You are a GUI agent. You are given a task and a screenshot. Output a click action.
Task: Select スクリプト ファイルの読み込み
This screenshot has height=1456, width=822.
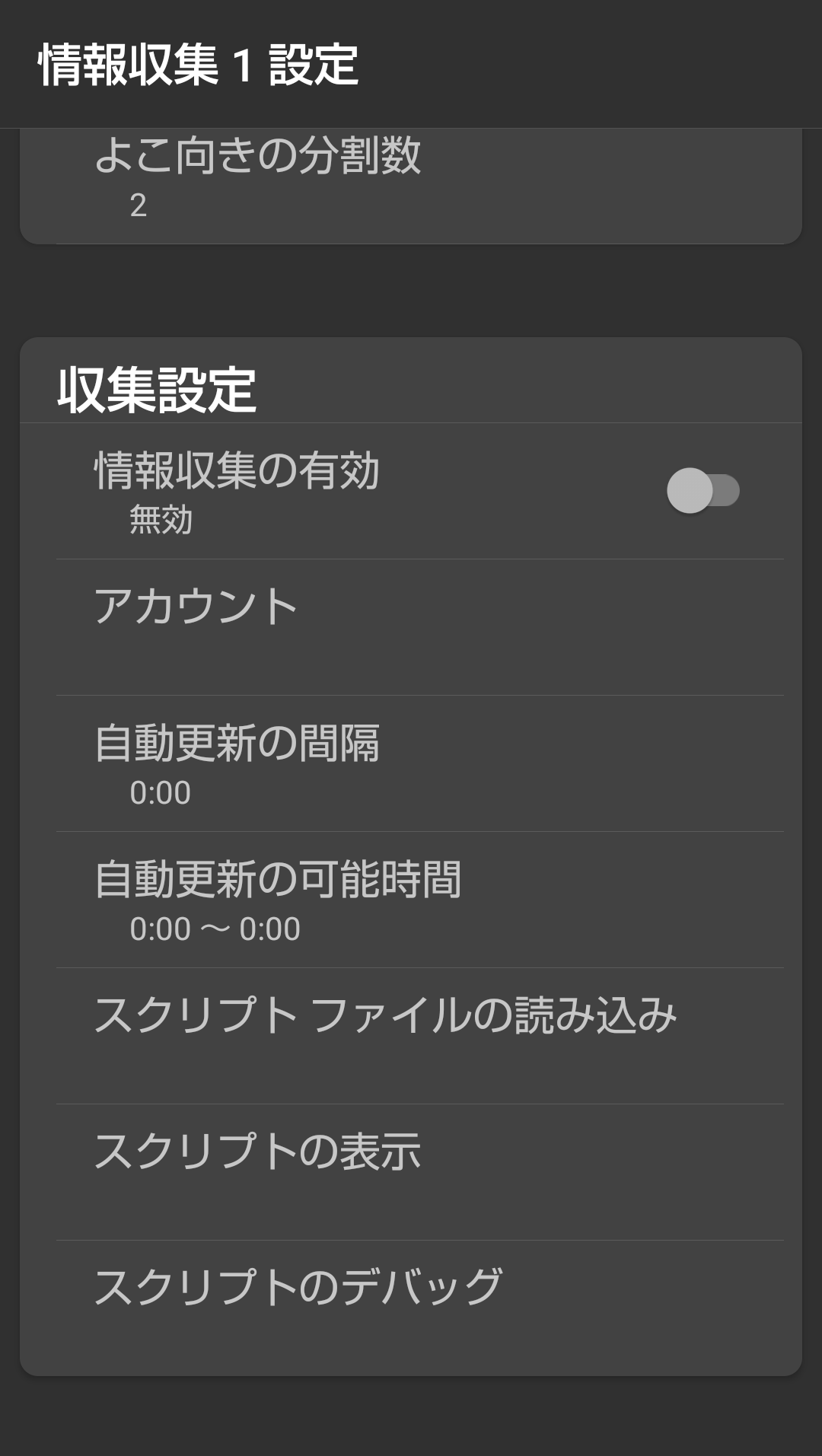pyautogui.click(x=411, y=1035)
